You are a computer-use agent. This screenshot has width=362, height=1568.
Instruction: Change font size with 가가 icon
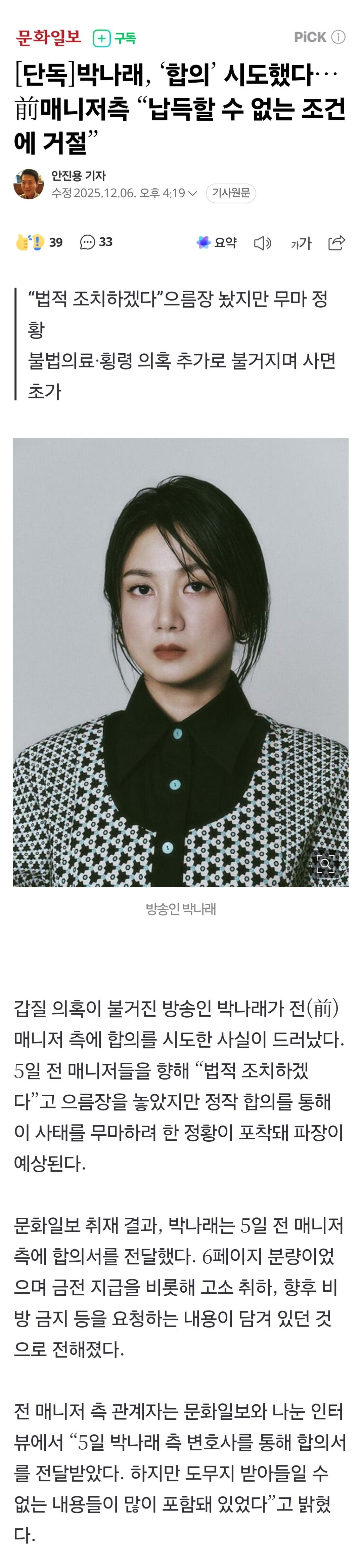[x=301, y=243]
